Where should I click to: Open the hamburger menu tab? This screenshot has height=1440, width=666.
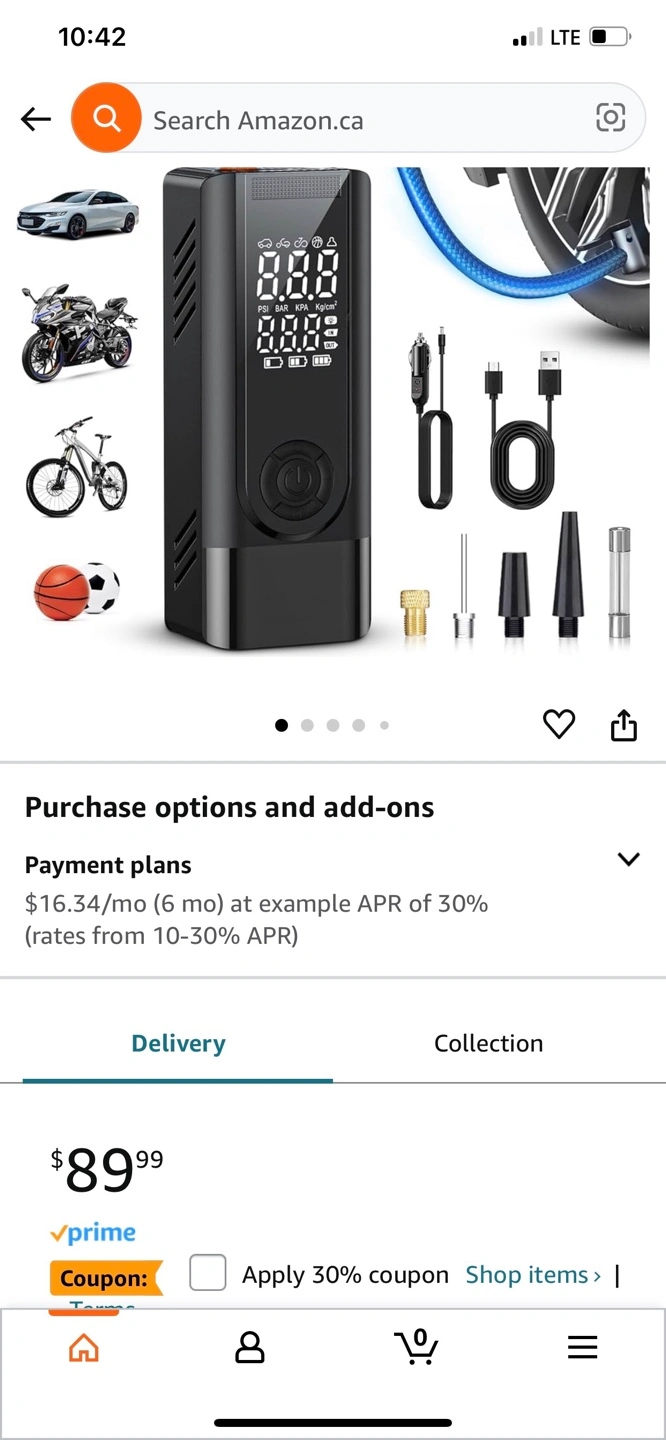pos(582,1347)
